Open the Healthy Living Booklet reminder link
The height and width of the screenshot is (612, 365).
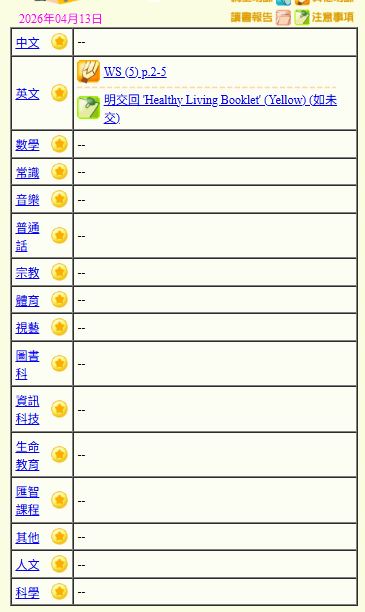(220, 109)
